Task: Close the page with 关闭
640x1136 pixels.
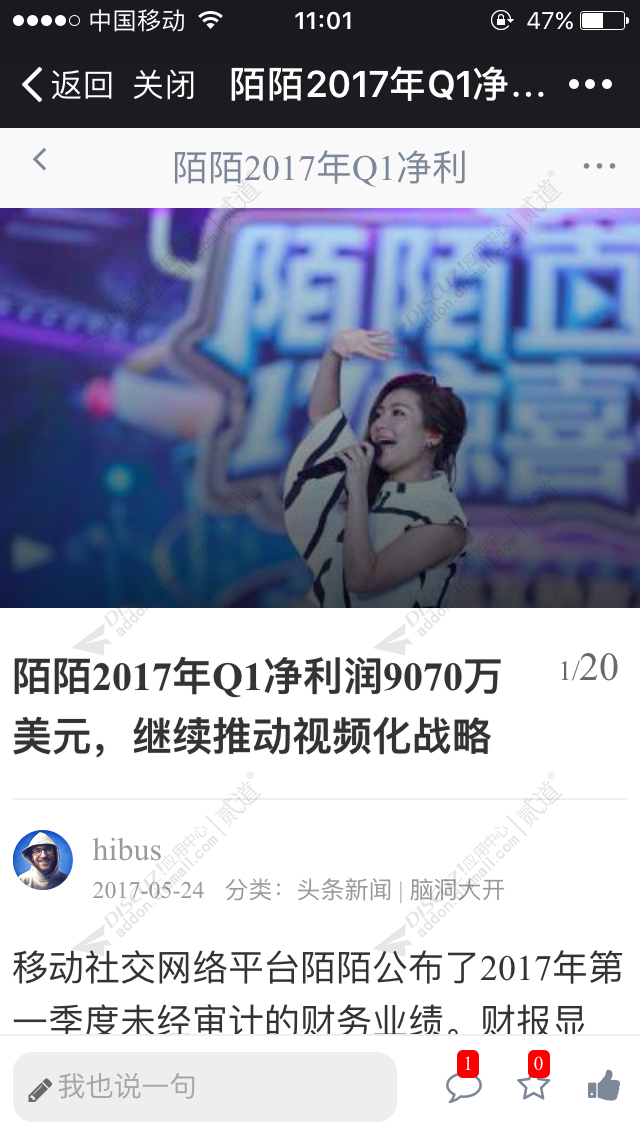Action: click(164, 85)
